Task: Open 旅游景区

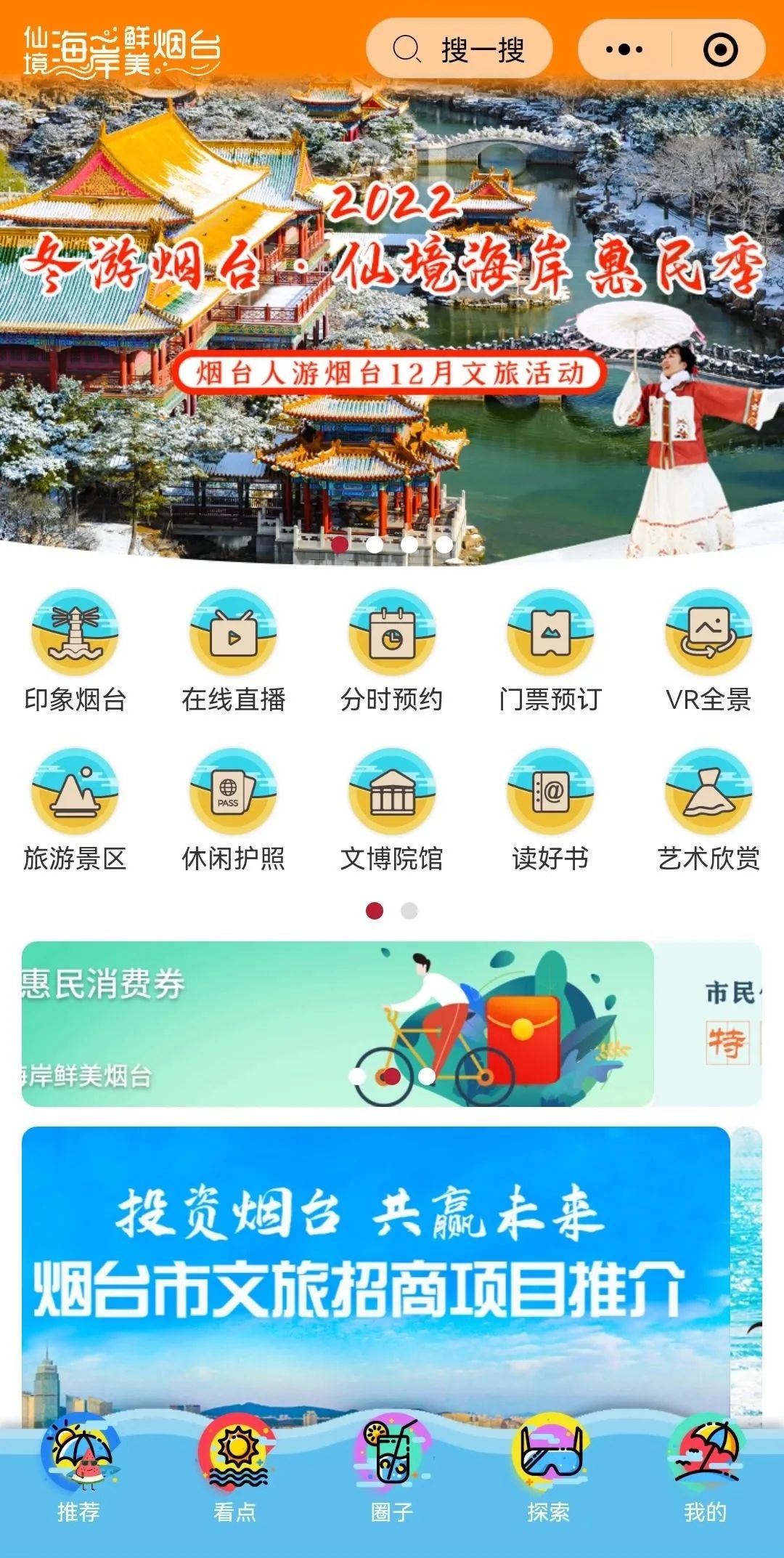Action: 75,809
